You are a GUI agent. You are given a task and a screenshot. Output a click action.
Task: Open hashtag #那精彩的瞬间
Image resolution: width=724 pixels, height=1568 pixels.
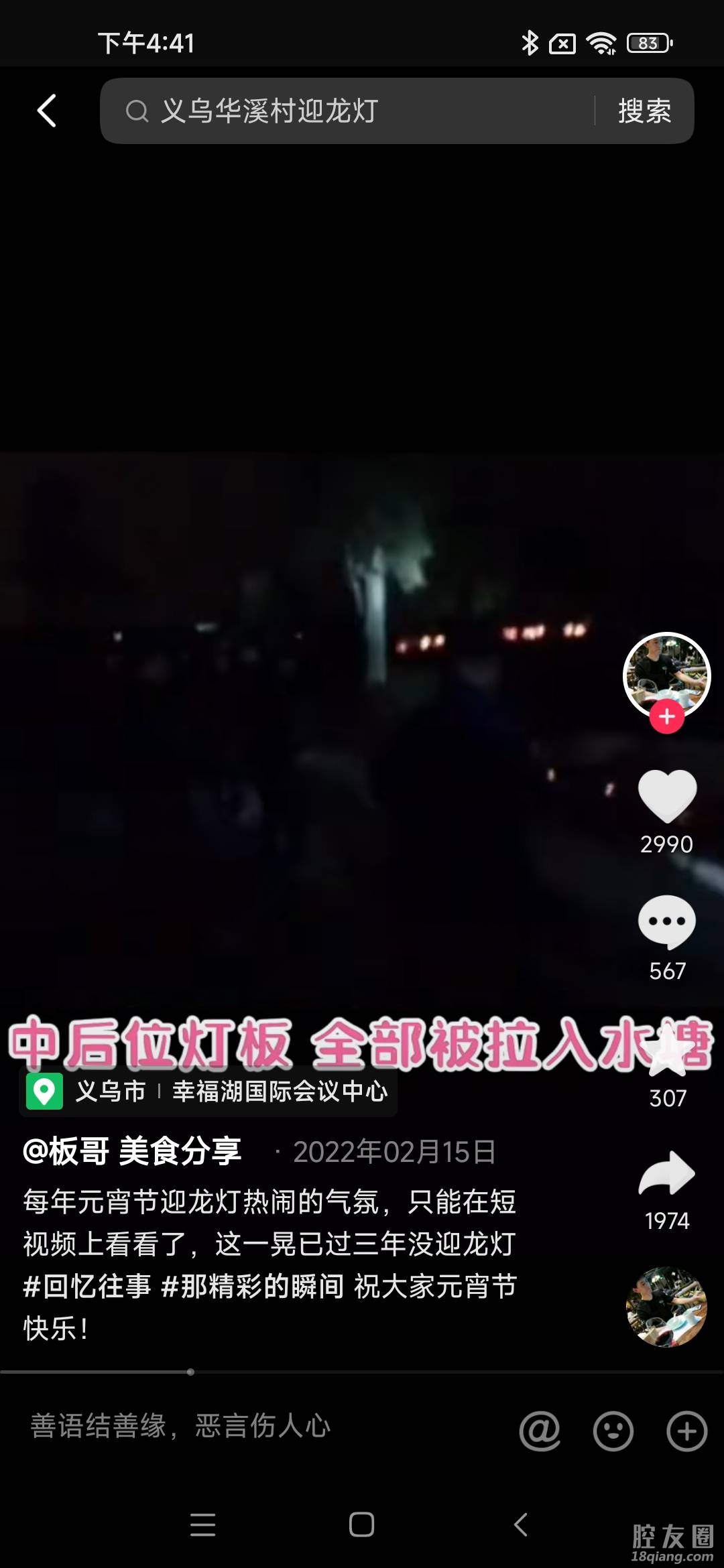[253, 1287]
